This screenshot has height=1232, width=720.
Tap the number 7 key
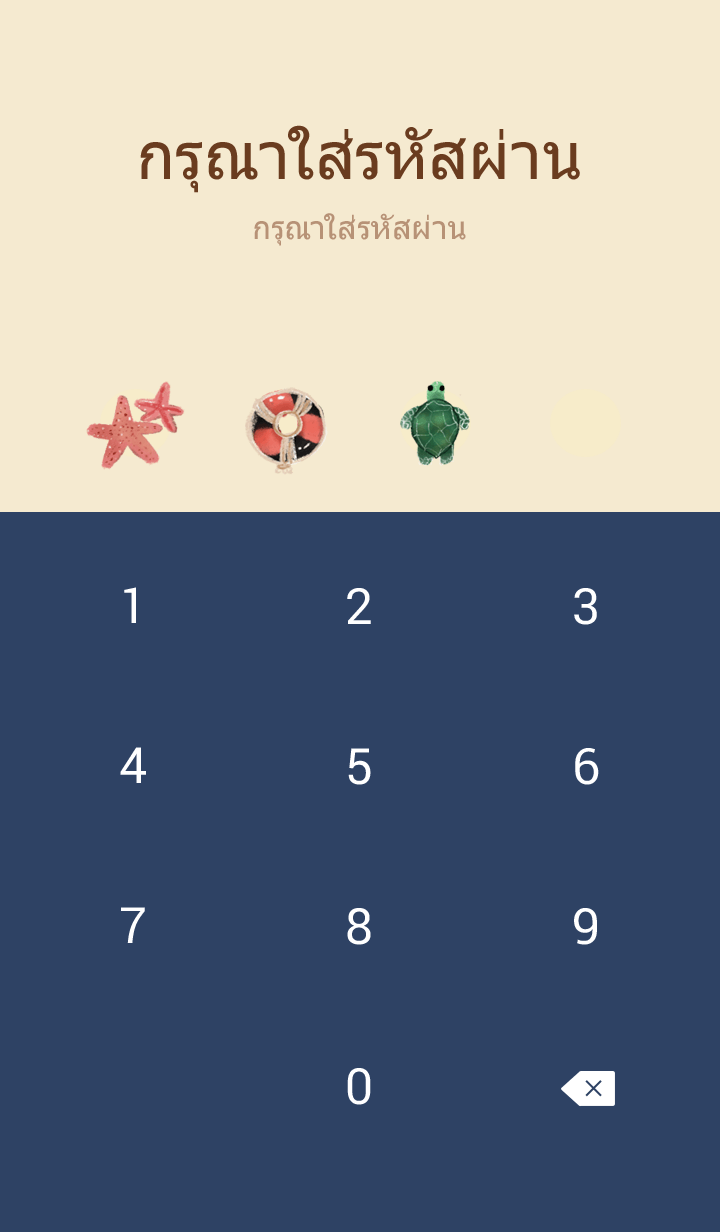[132, 927]
